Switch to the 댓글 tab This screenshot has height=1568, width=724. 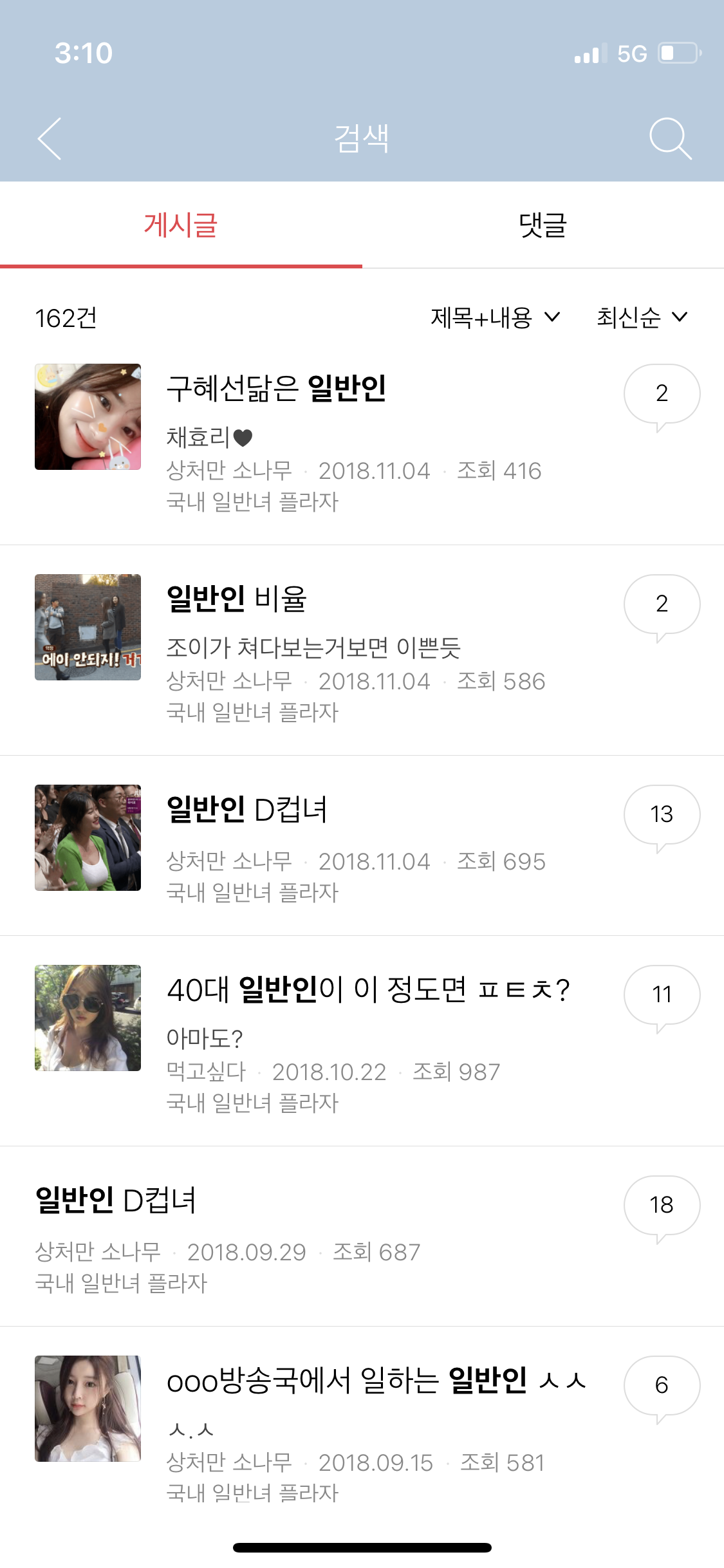543,225
